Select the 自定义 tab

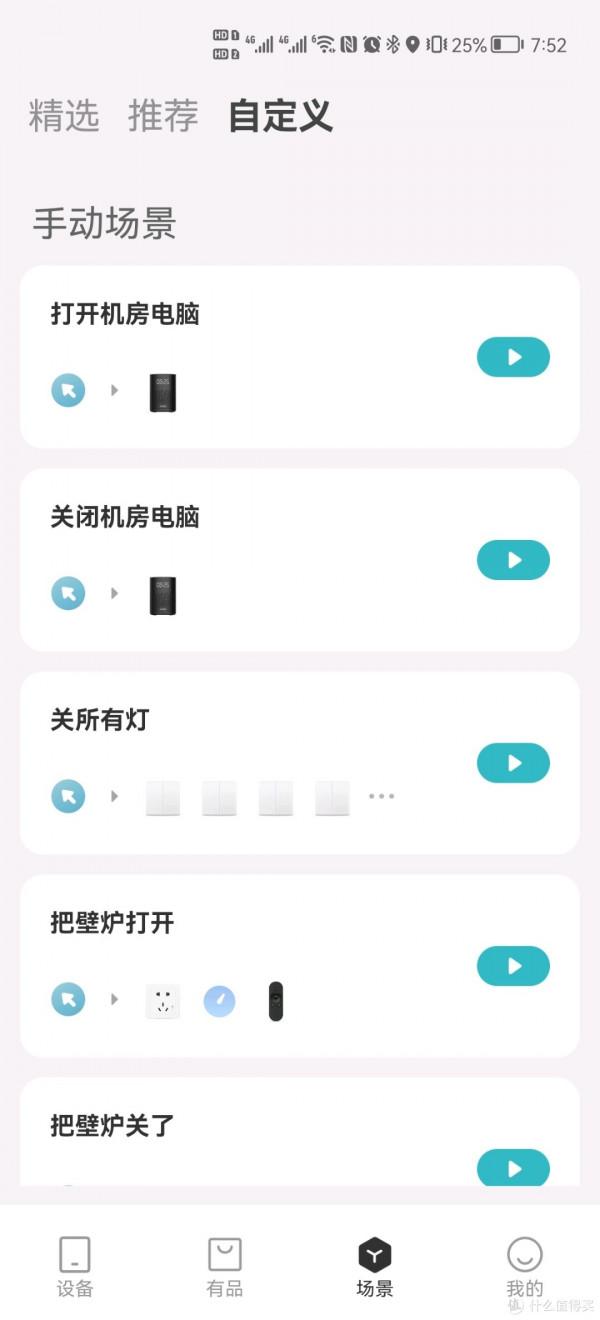(280, 116)
